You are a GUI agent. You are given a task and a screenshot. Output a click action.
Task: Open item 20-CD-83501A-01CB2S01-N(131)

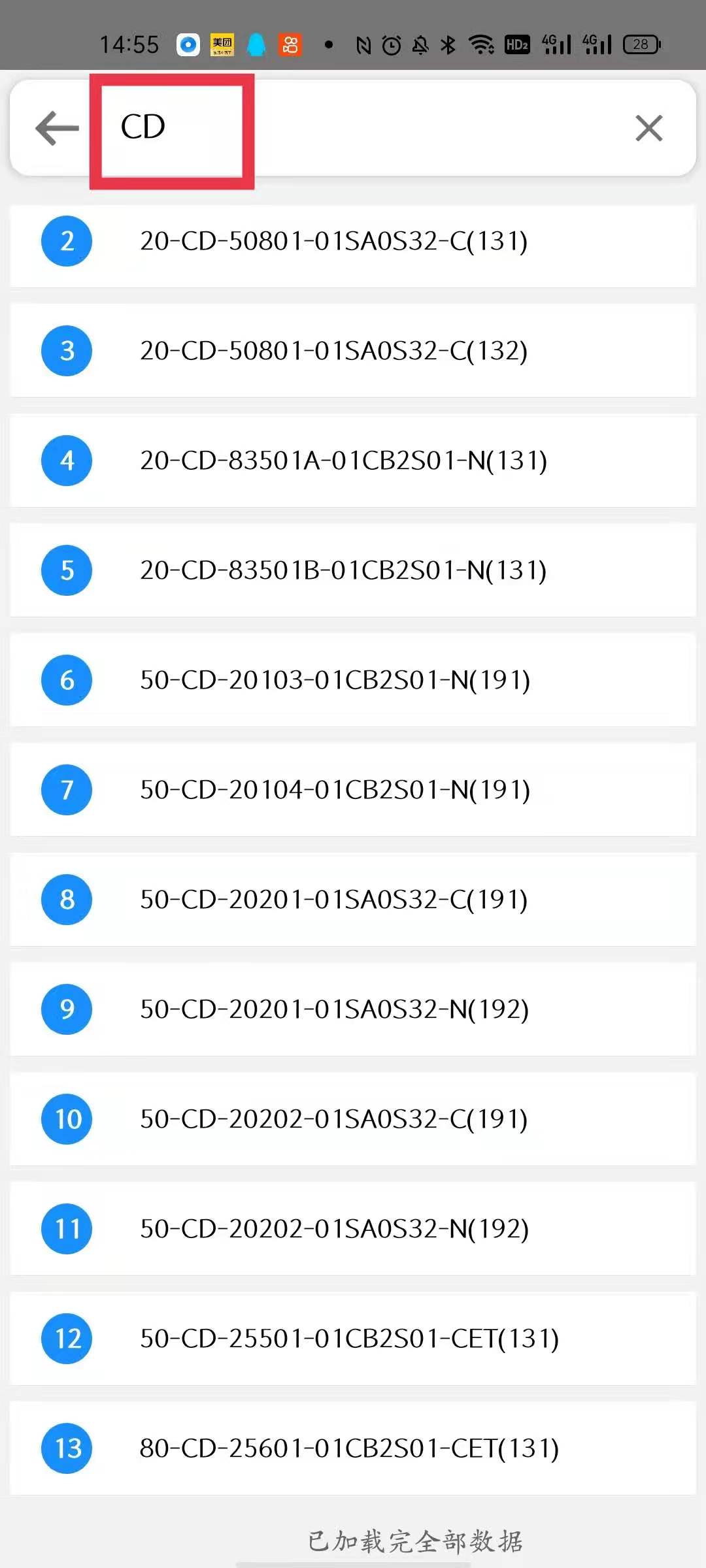[343, 461]
